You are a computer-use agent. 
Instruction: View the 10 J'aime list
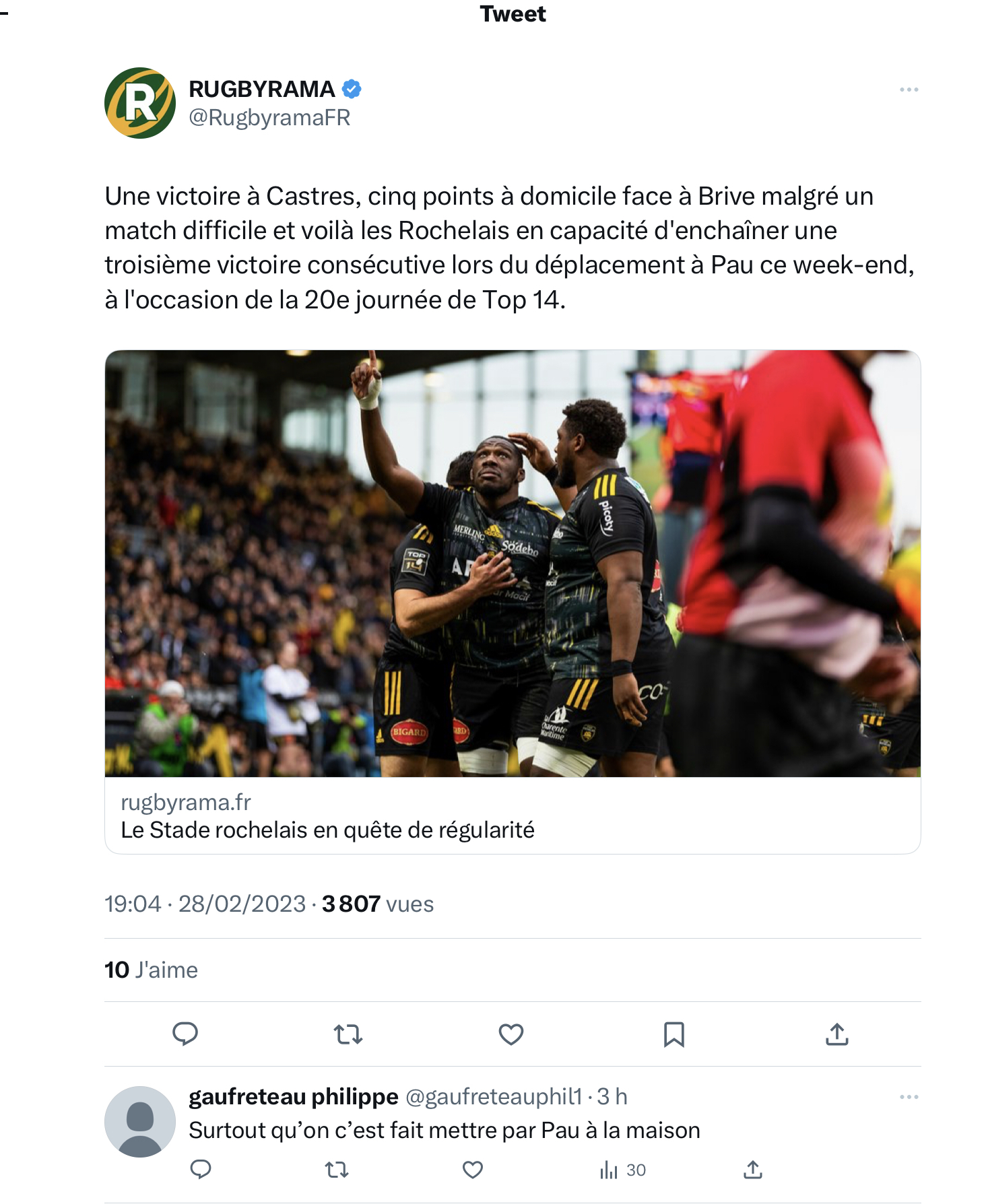[152, 970]
